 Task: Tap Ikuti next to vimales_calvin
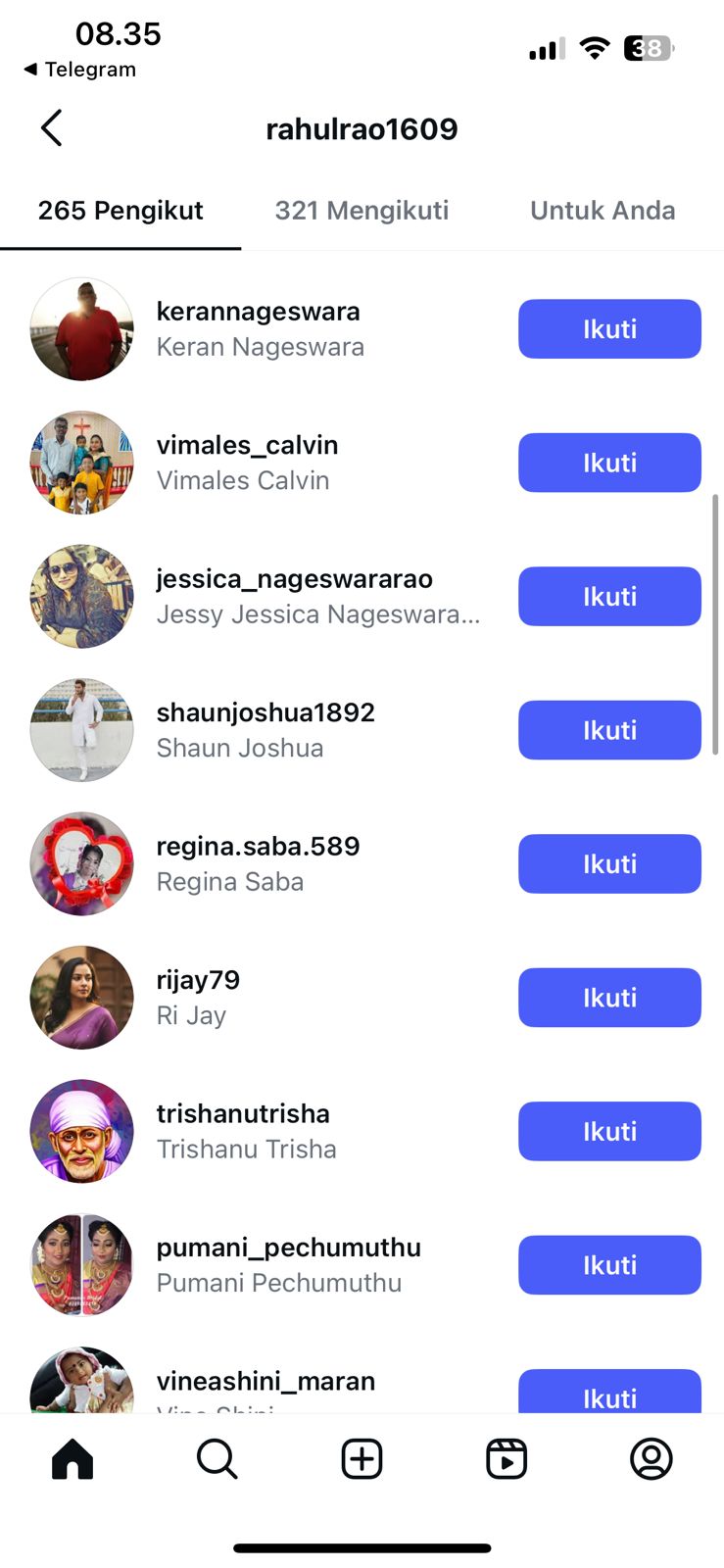click(x=609, y=463)
